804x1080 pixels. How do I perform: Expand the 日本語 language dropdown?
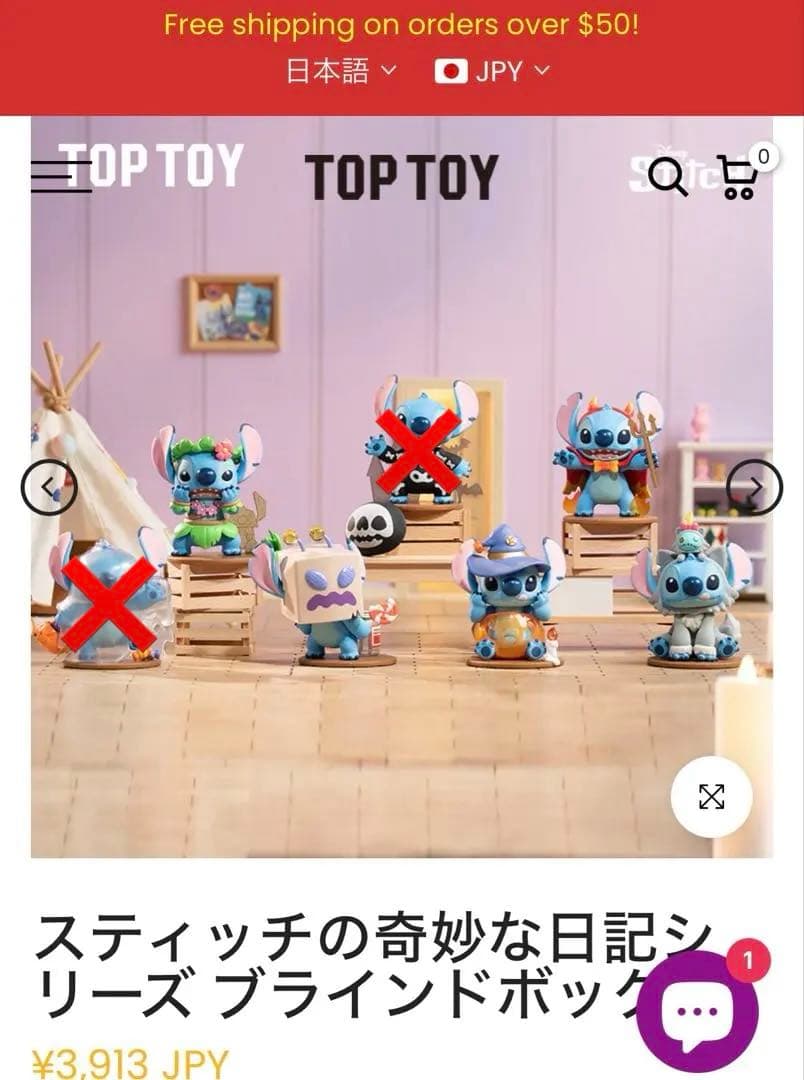[341, 71]
